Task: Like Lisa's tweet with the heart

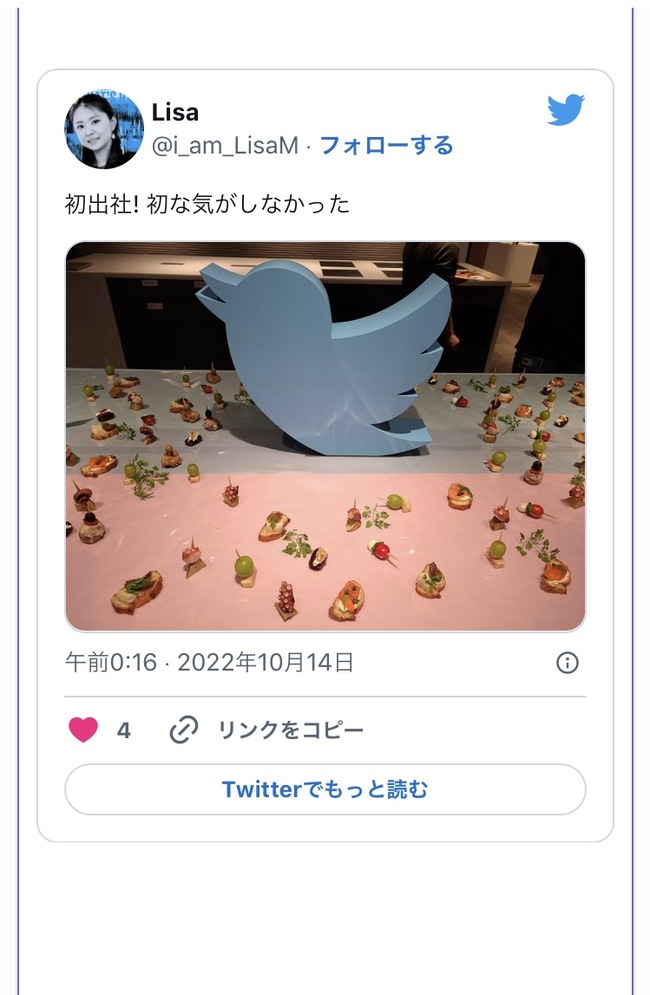Action: pos(84,730)
